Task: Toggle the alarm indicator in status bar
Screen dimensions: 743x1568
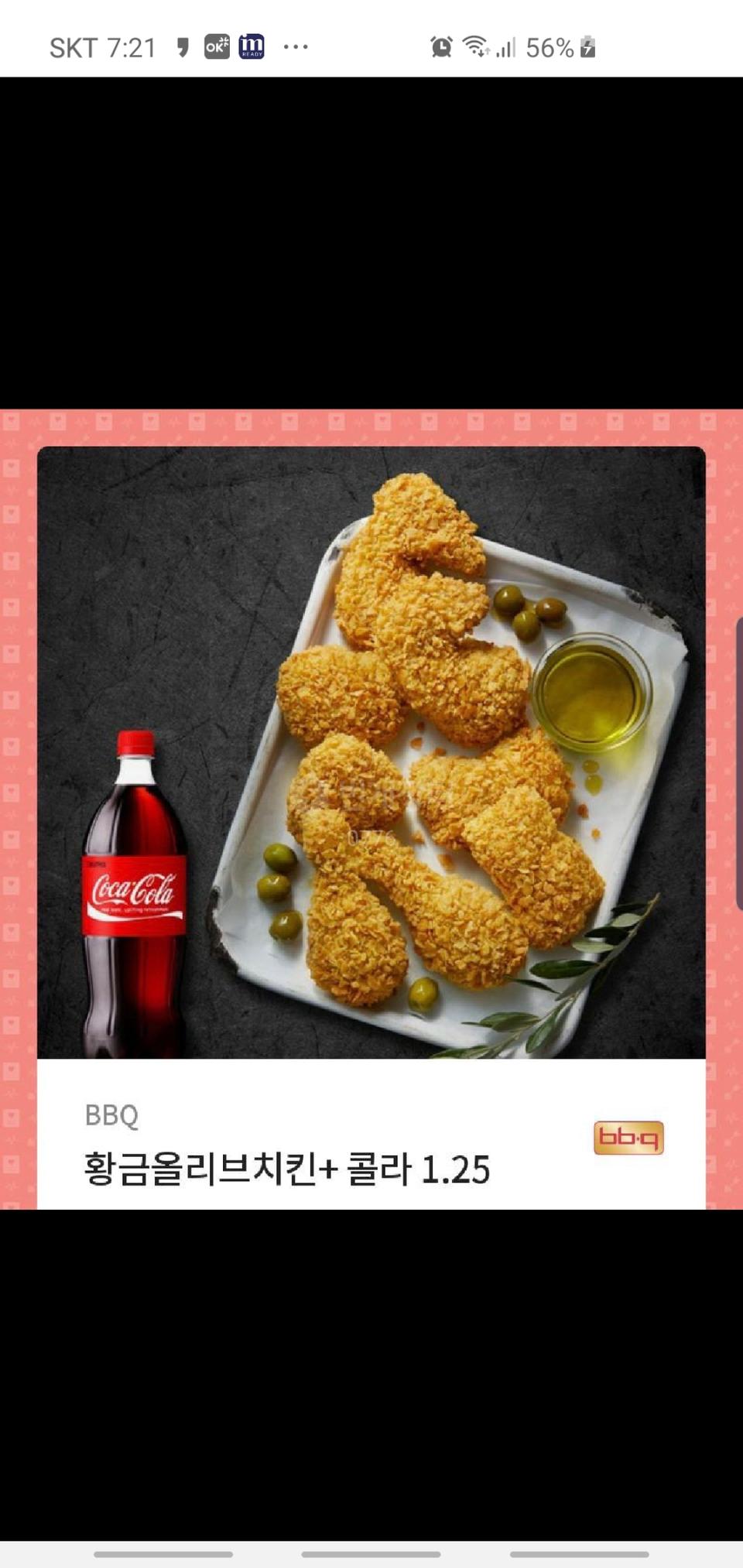Action: (x=443, y=48)
